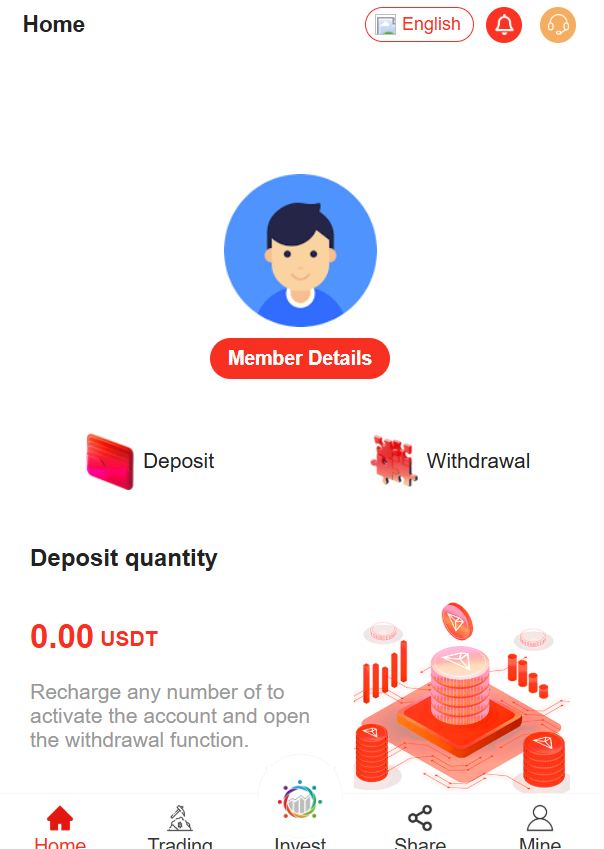This screenshot has height=849, width=604.
Task: Select the Home tab
Action: (x=60, y=825)
